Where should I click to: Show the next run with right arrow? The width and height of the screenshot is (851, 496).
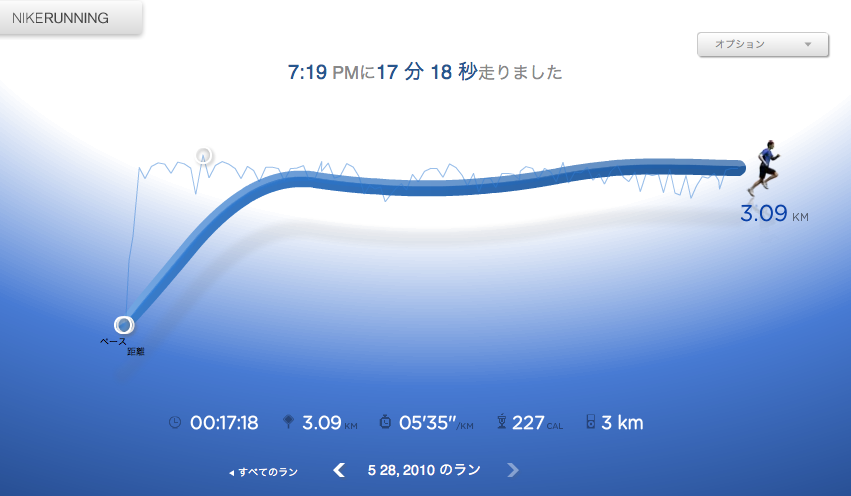point(513,470)
